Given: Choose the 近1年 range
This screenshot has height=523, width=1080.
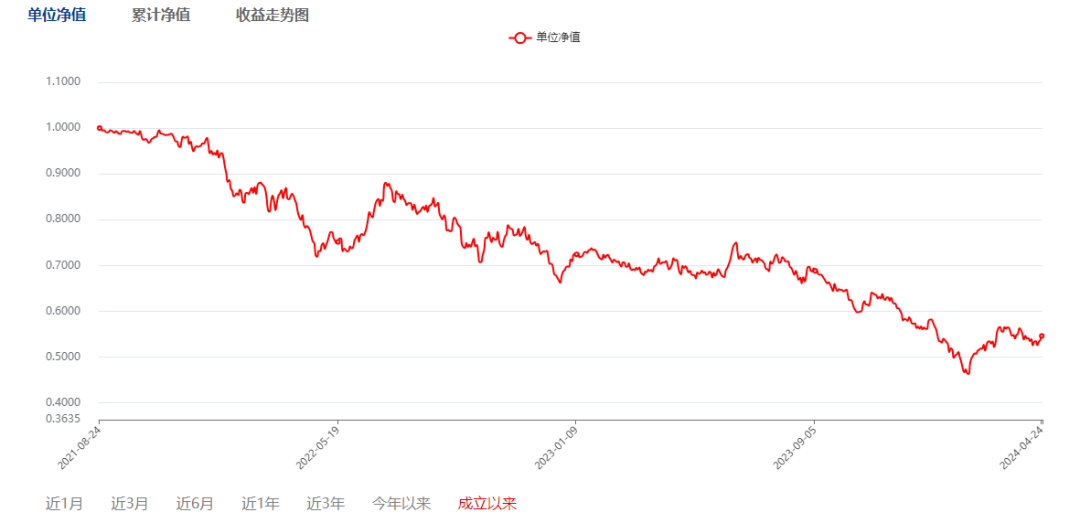Looking at the screenshot, I should point(260,503).
